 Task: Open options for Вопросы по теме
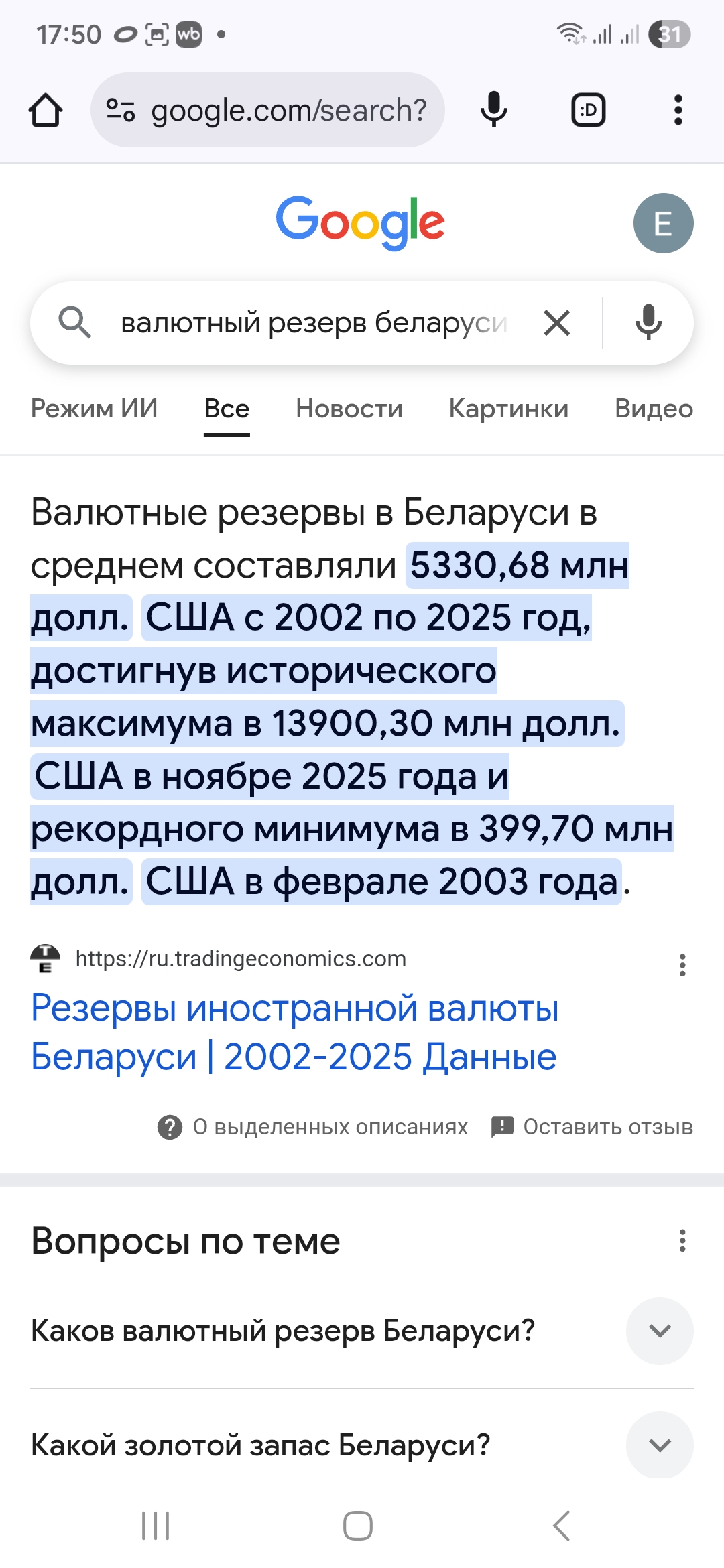(682, 1241)
